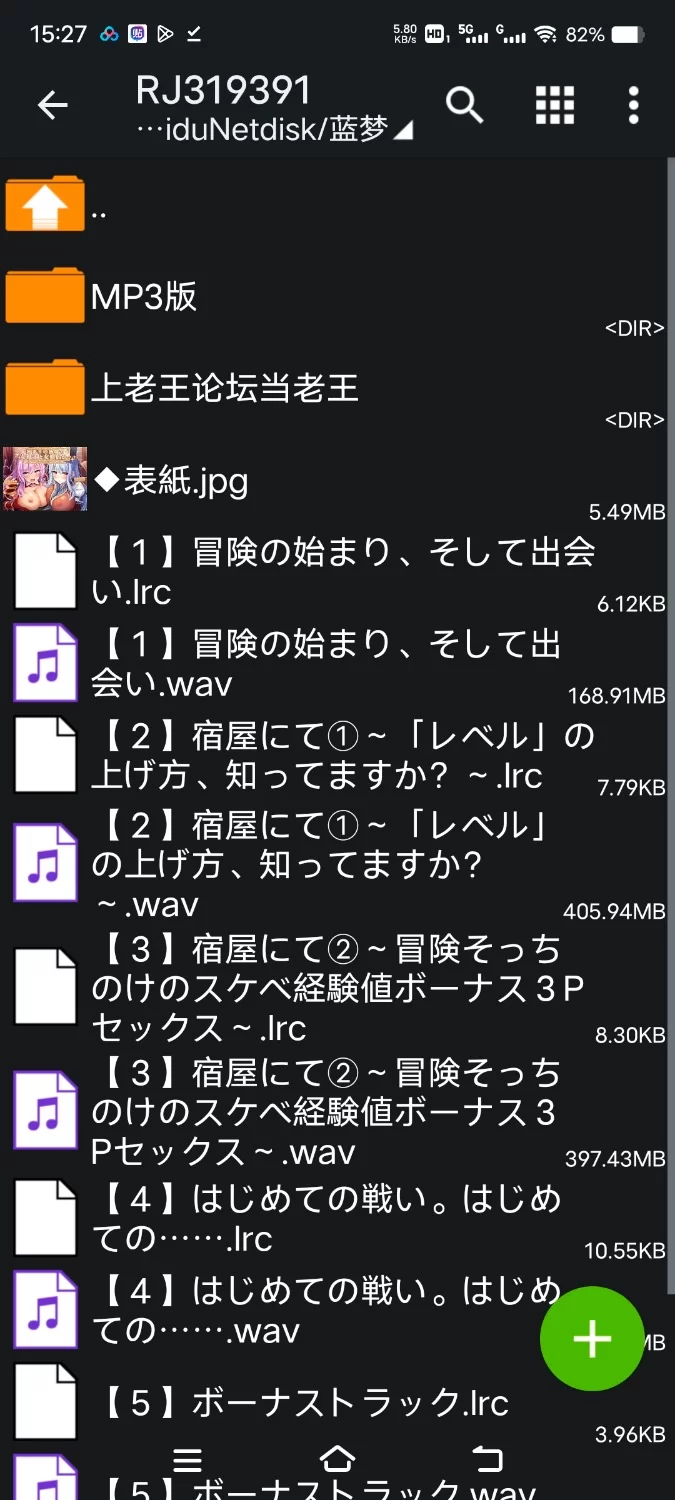Open the overflow menu
The image size is (675, 1500).
point(633,104)
